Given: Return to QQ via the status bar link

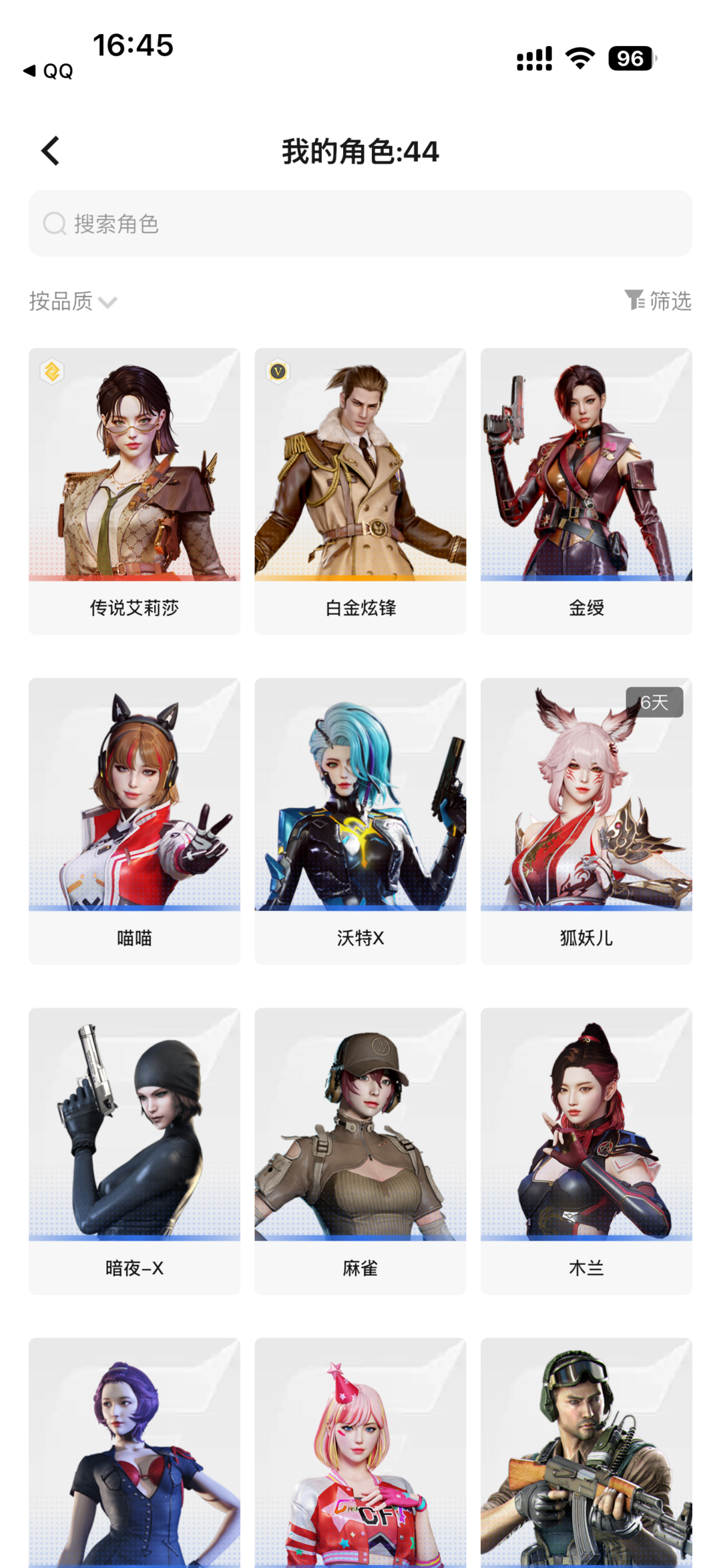Looking at the screenshot, I should pos(48,71).
